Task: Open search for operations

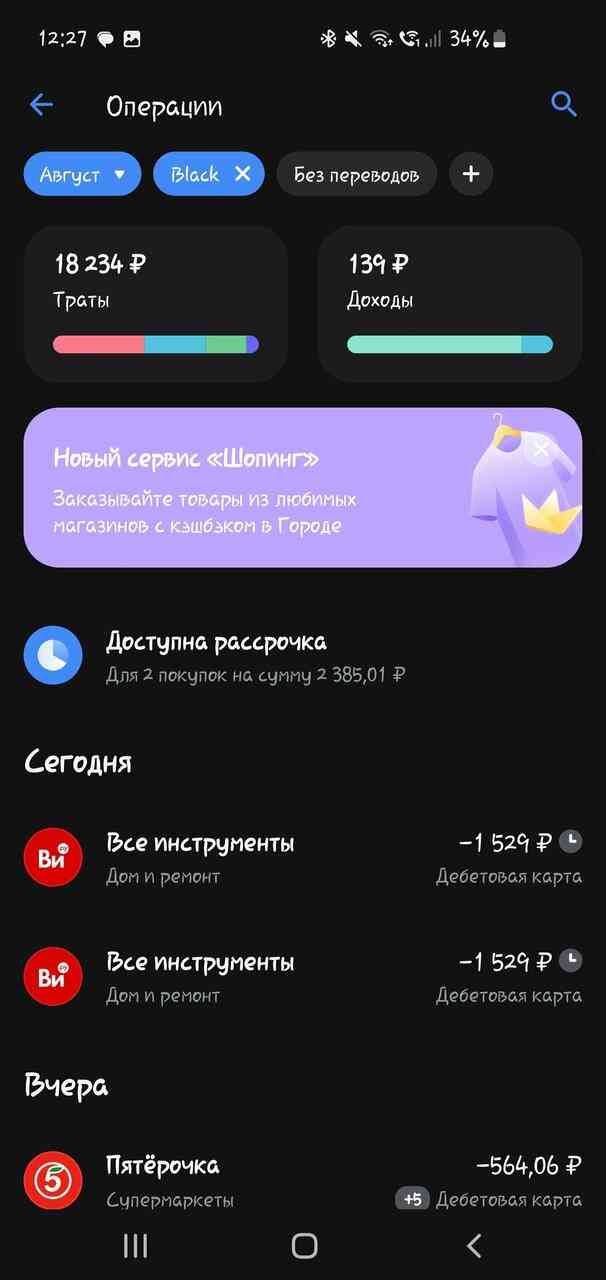Action: tap(564, 104)
